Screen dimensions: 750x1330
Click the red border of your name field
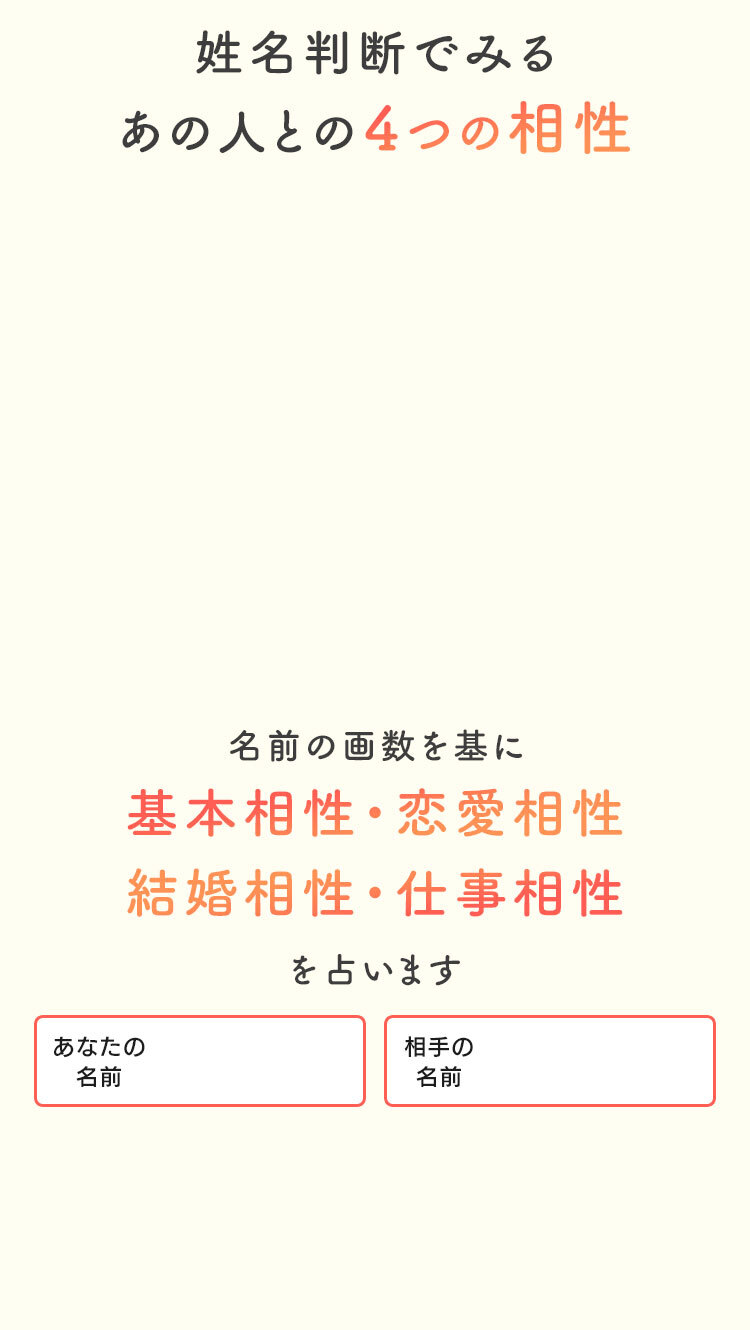(x=34, y=1060)
